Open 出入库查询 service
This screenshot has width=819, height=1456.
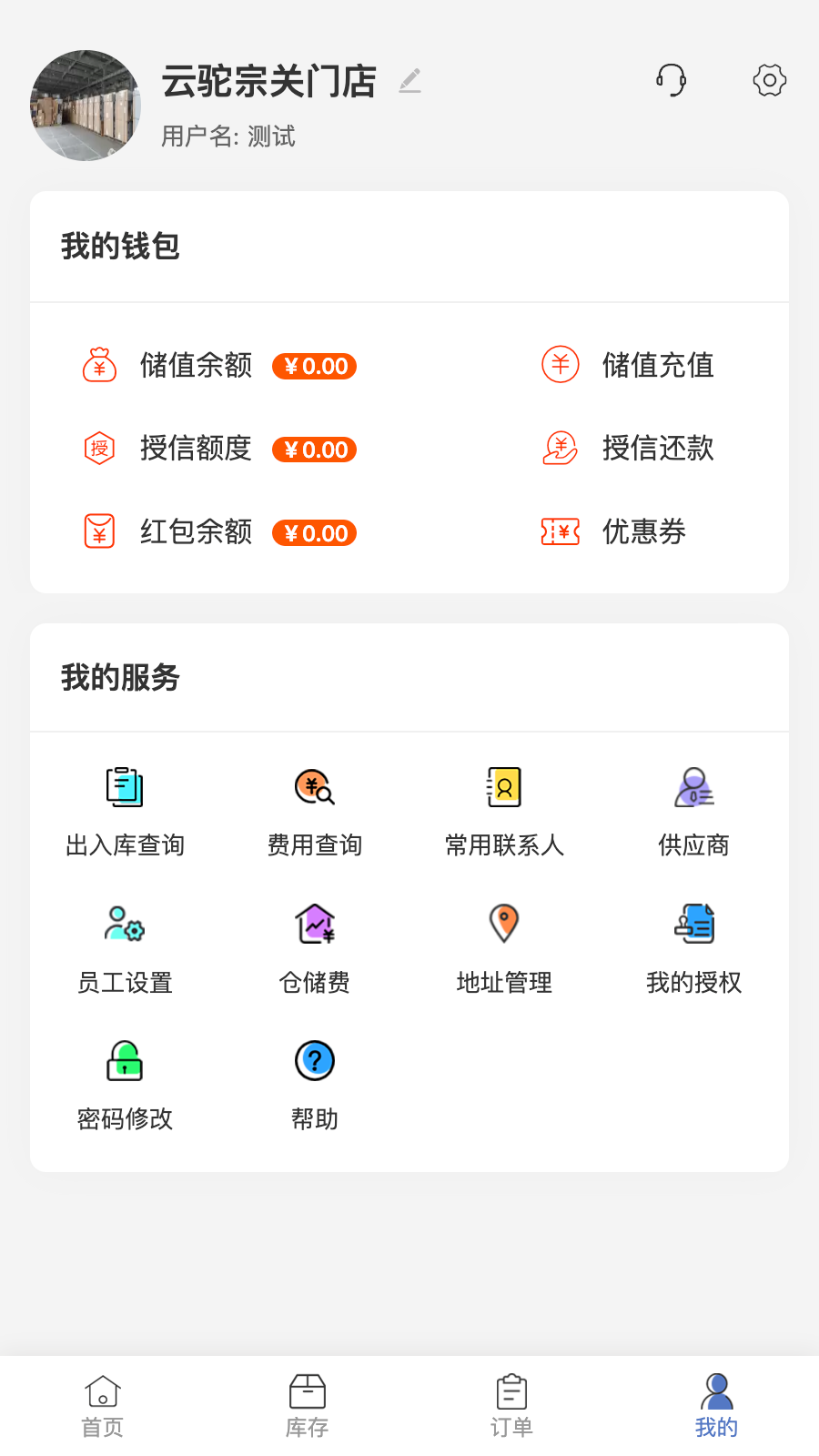[125, 810]
